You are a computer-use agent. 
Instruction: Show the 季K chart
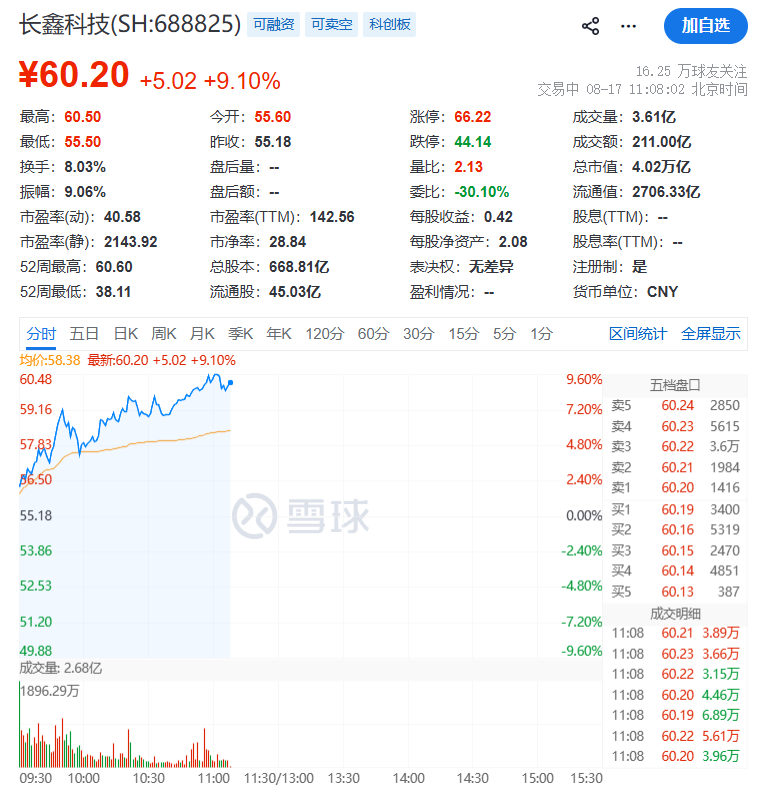[x=240, y=334]
